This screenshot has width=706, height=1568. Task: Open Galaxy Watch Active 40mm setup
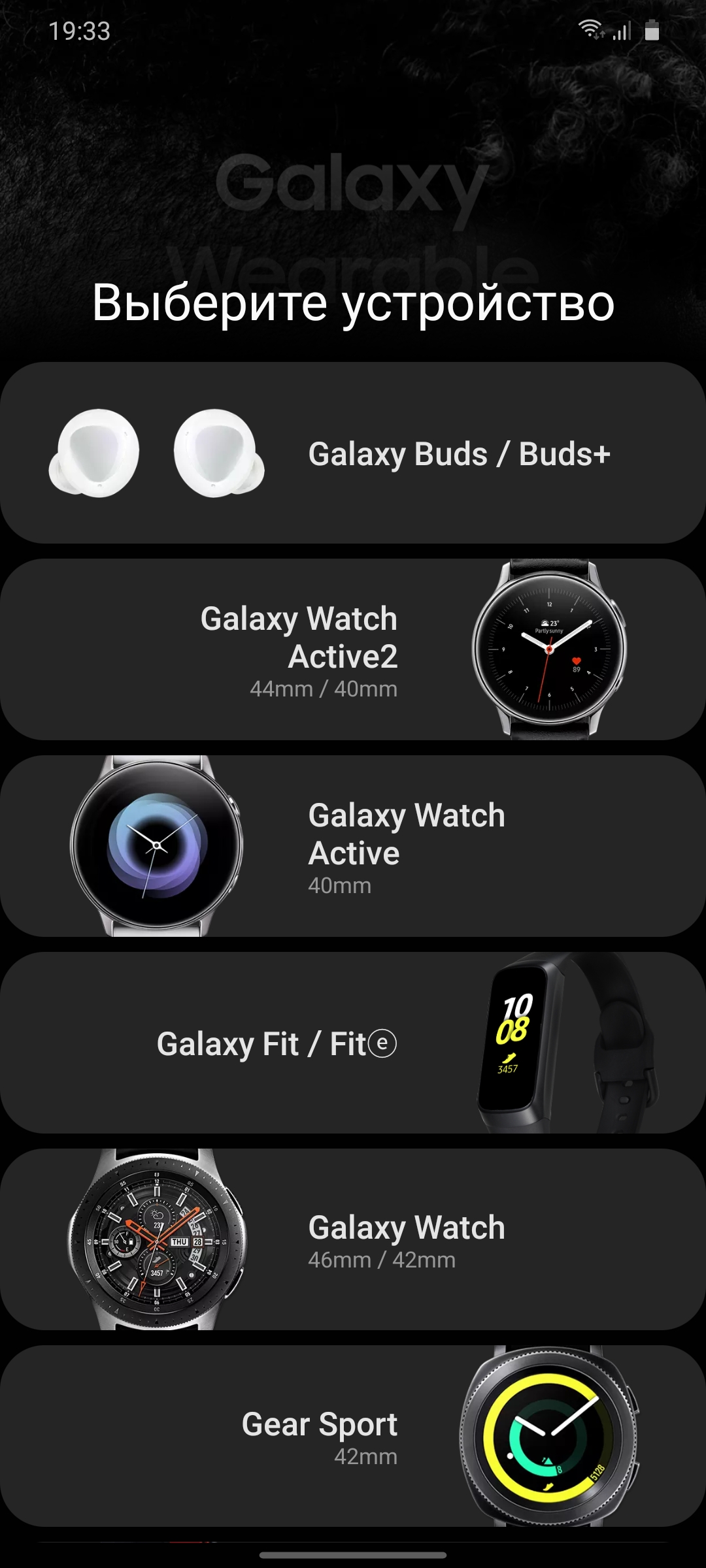(x=353, y=846)
